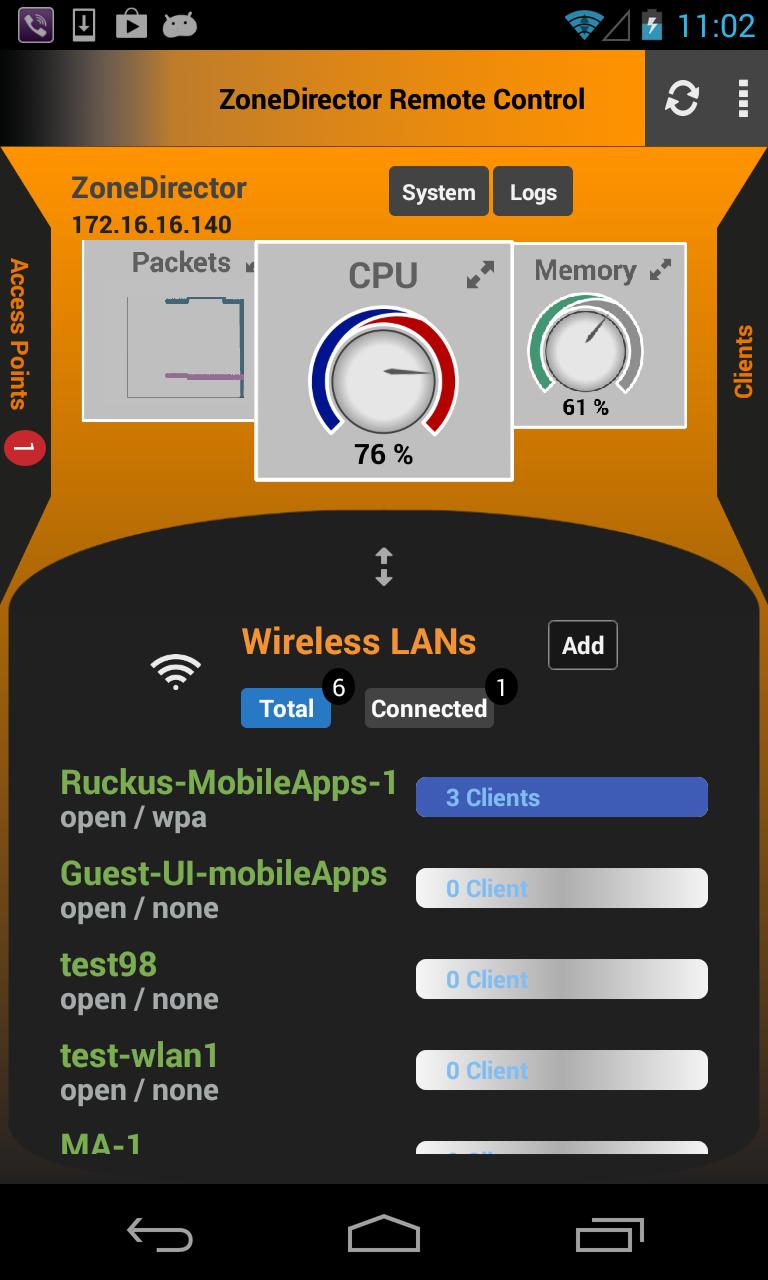Open the overflow menu
This screenshot has height=1280, width=768.
point(742,99)
